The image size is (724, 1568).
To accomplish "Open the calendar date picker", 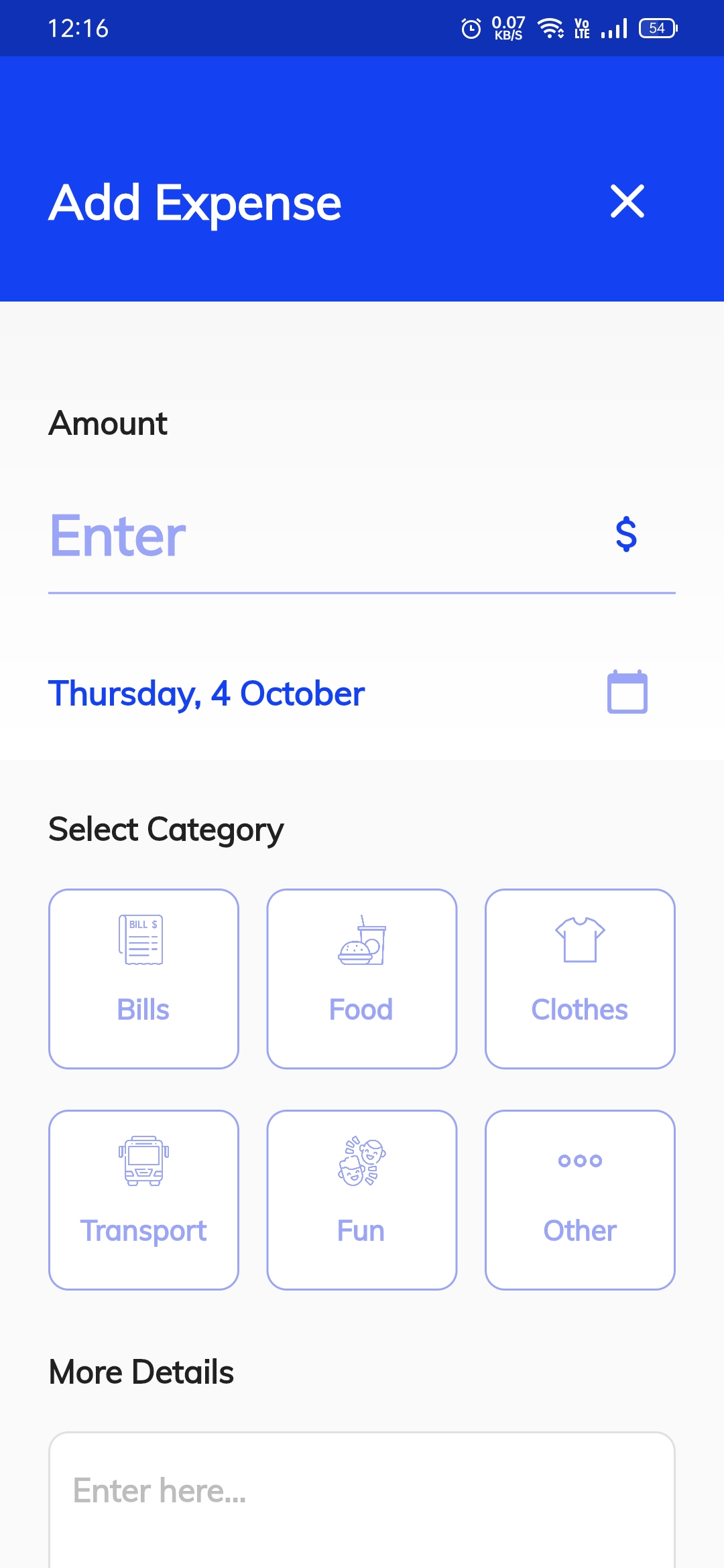I will click(x=627, y=692).
